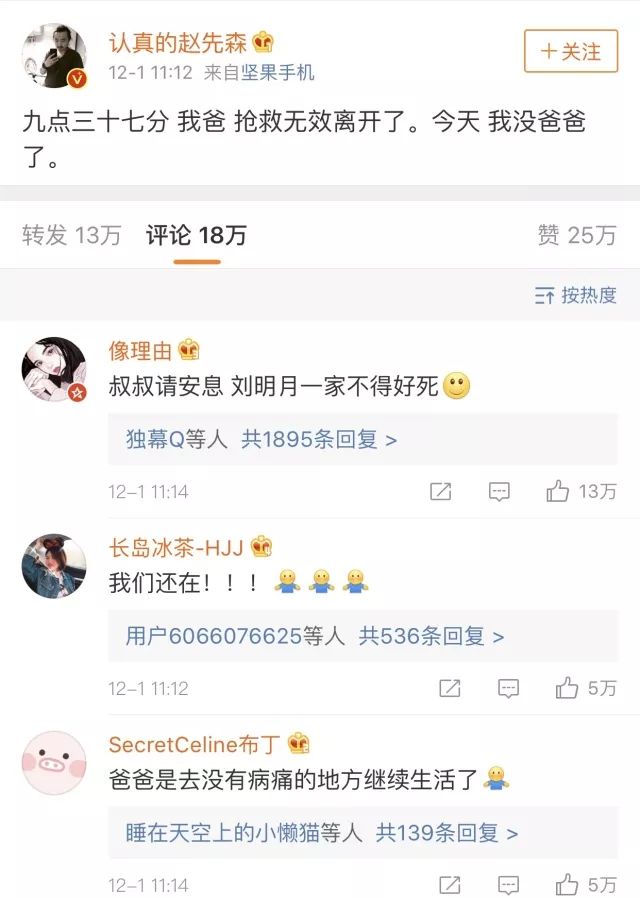Screen dimensions: 640x898
Task: Open the 赞 25万 likes tab
Action: [577, 235]
